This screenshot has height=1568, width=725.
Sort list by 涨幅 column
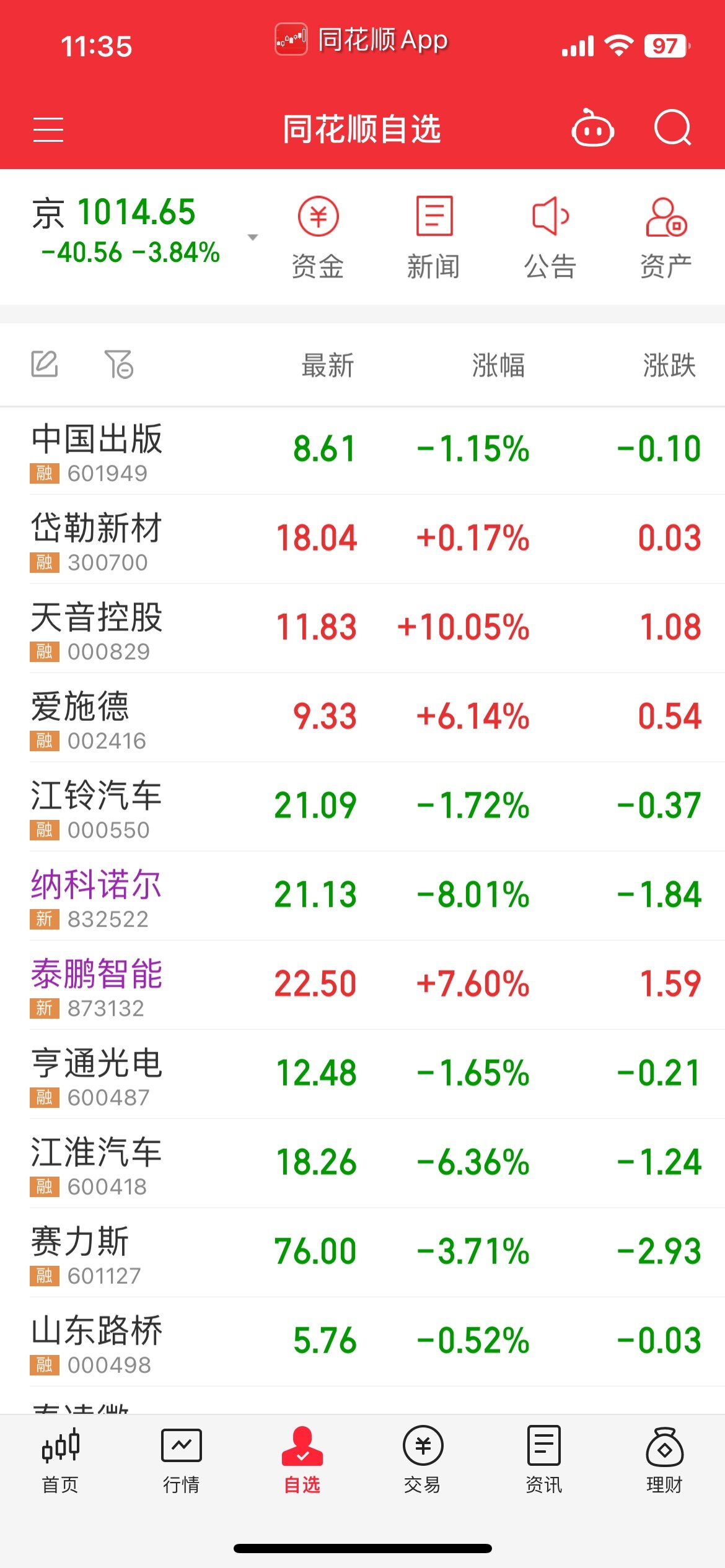[498, 365]
